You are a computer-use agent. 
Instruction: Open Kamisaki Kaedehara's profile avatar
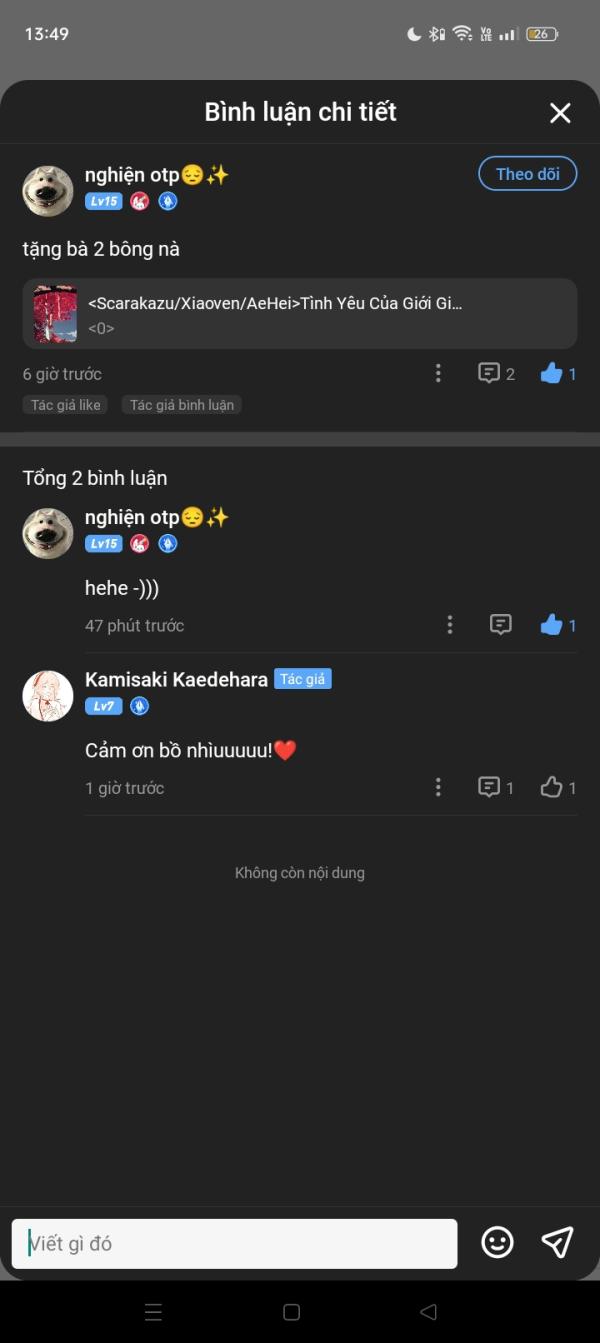click(48, 696)
